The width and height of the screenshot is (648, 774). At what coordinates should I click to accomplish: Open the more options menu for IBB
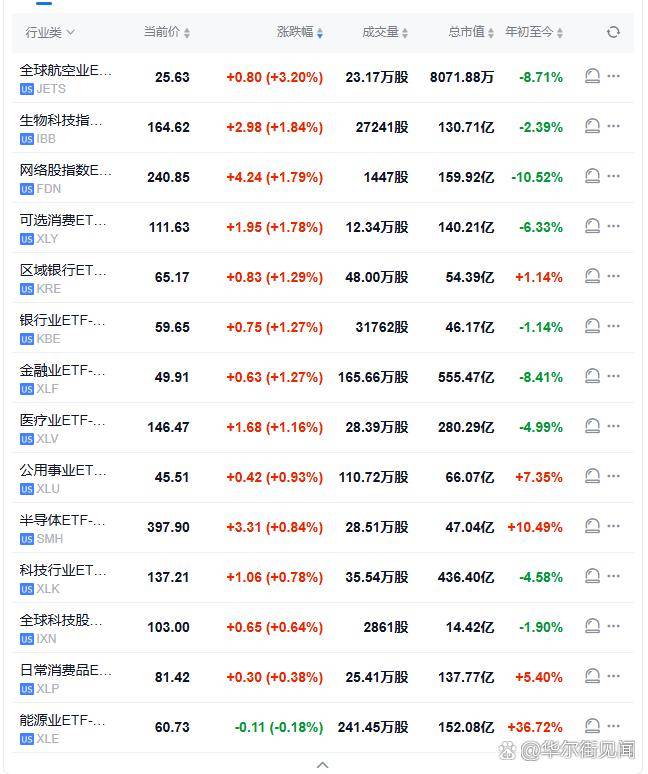614,126
